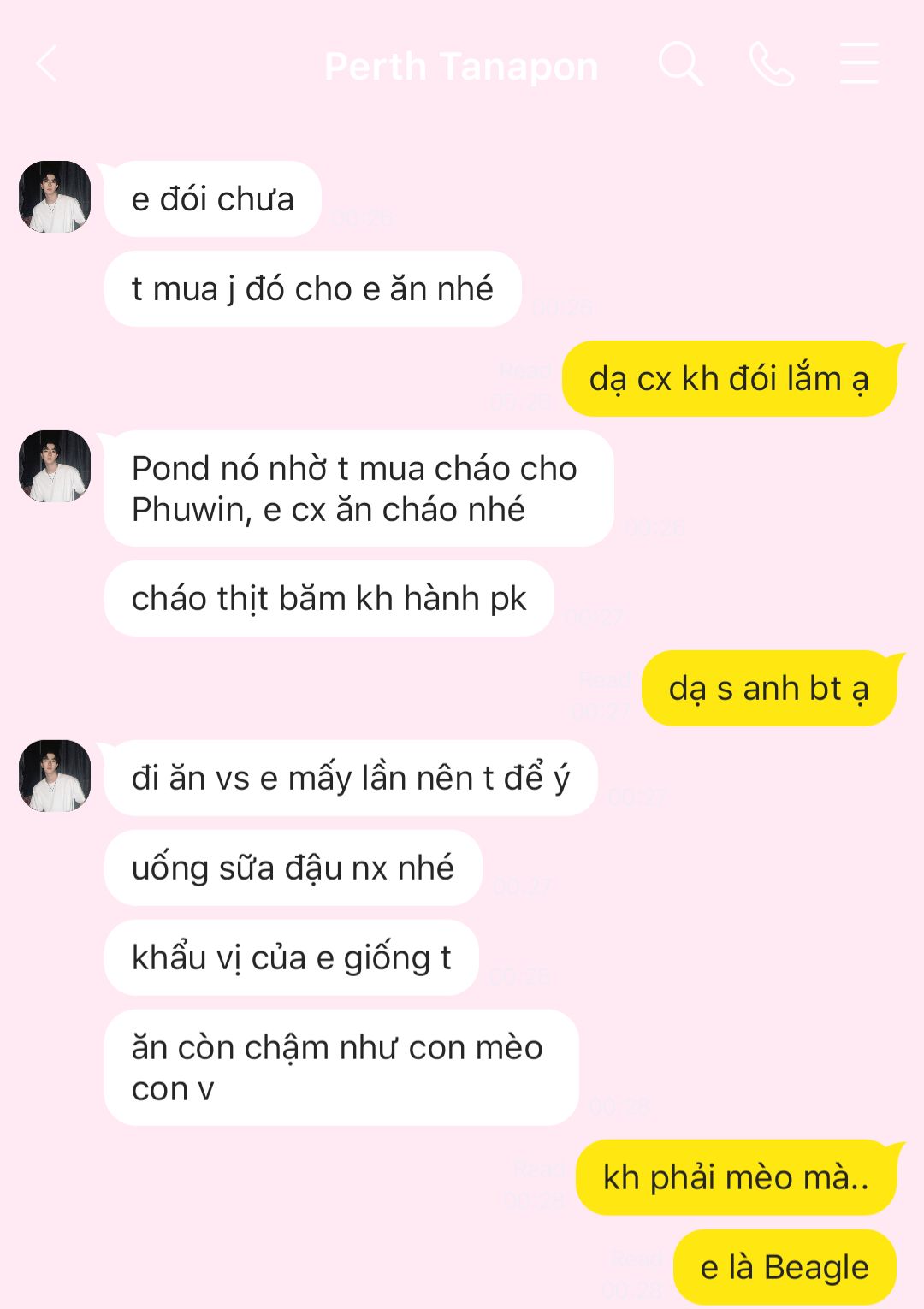This screenshot has width=924, height=1309.
Task: Go back to the chat list
Action: pyautogui.click(x=47, y=64)
